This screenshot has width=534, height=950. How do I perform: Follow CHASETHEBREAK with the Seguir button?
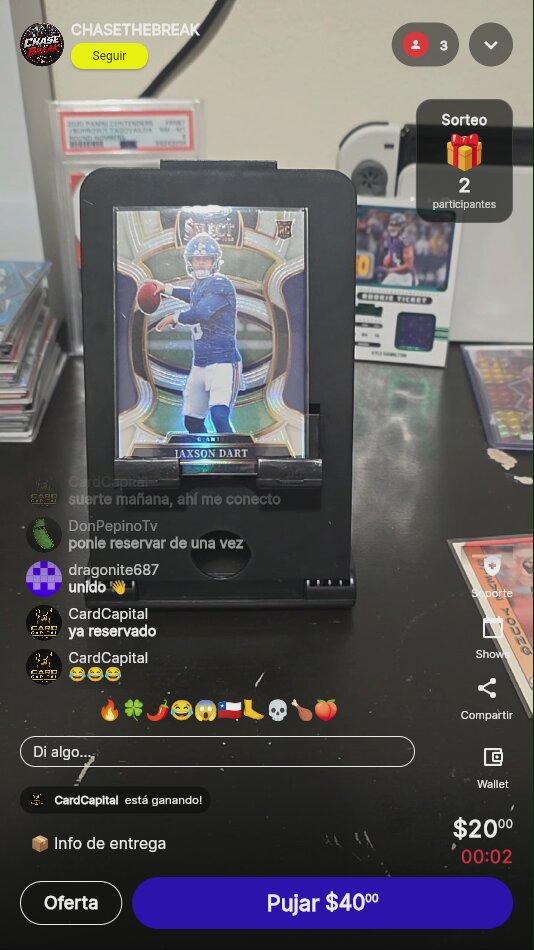coord(110,56)
